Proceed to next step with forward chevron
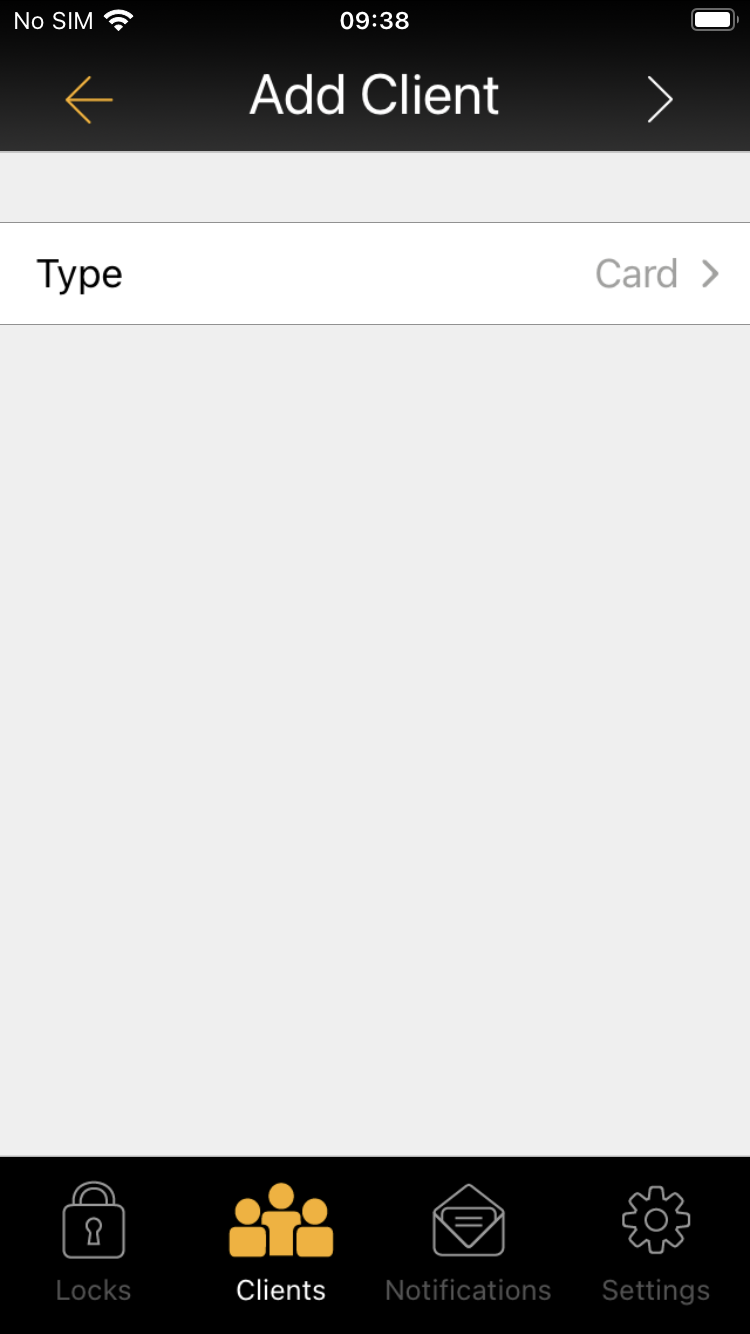The height and width of the screenshot is (1334, 750). [x=659, y=99]
